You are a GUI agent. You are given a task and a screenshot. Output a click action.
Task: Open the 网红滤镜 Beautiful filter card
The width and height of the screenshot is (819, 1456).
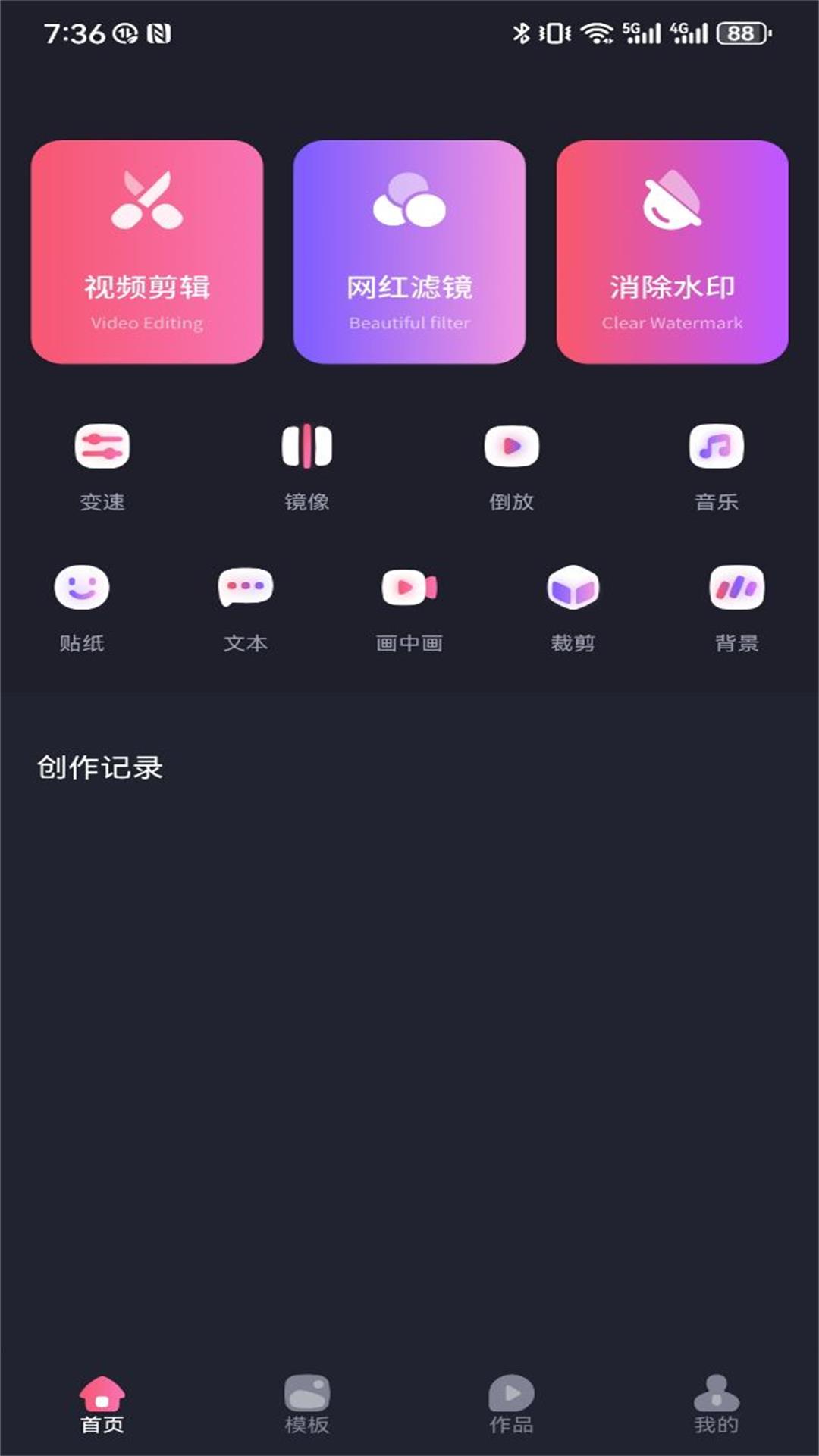[409, 252]
